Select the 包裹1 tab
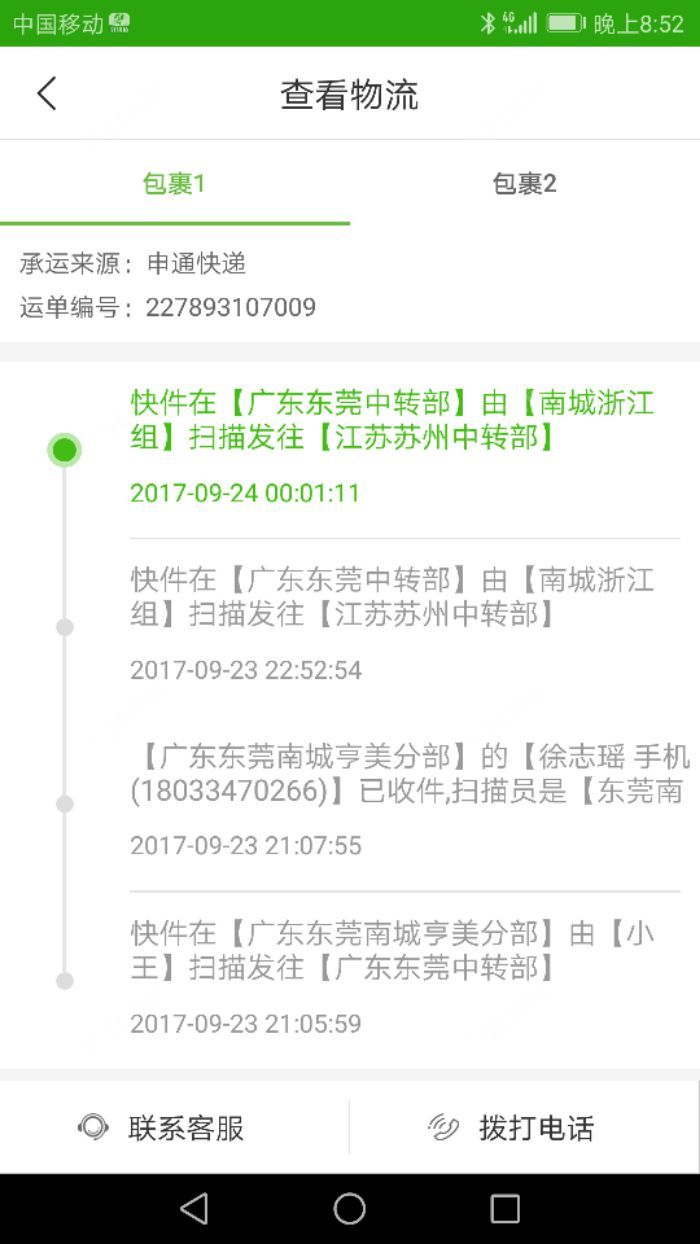The image size is (700, 1244). [174, 184]
